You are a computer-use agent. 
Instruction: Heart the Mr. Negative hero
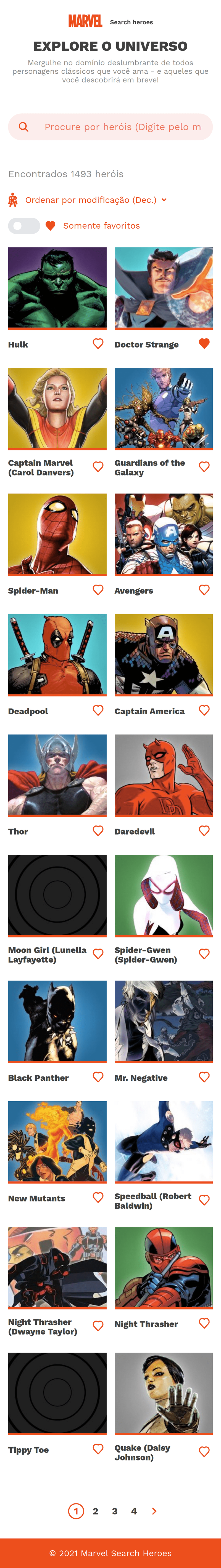(x=204, y=1077)
